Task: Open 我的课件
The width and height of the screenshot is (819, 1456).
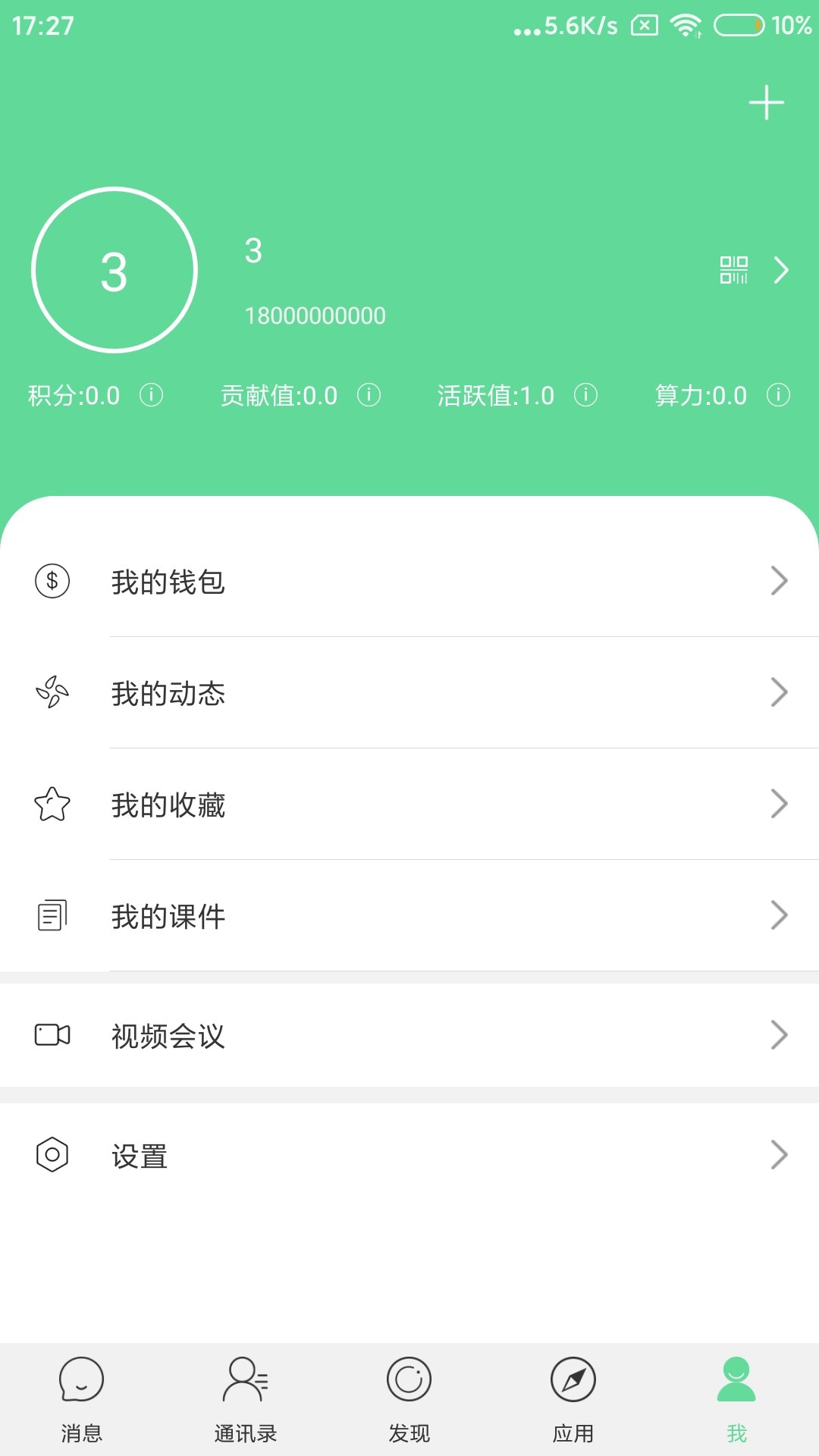Action: 409,916
